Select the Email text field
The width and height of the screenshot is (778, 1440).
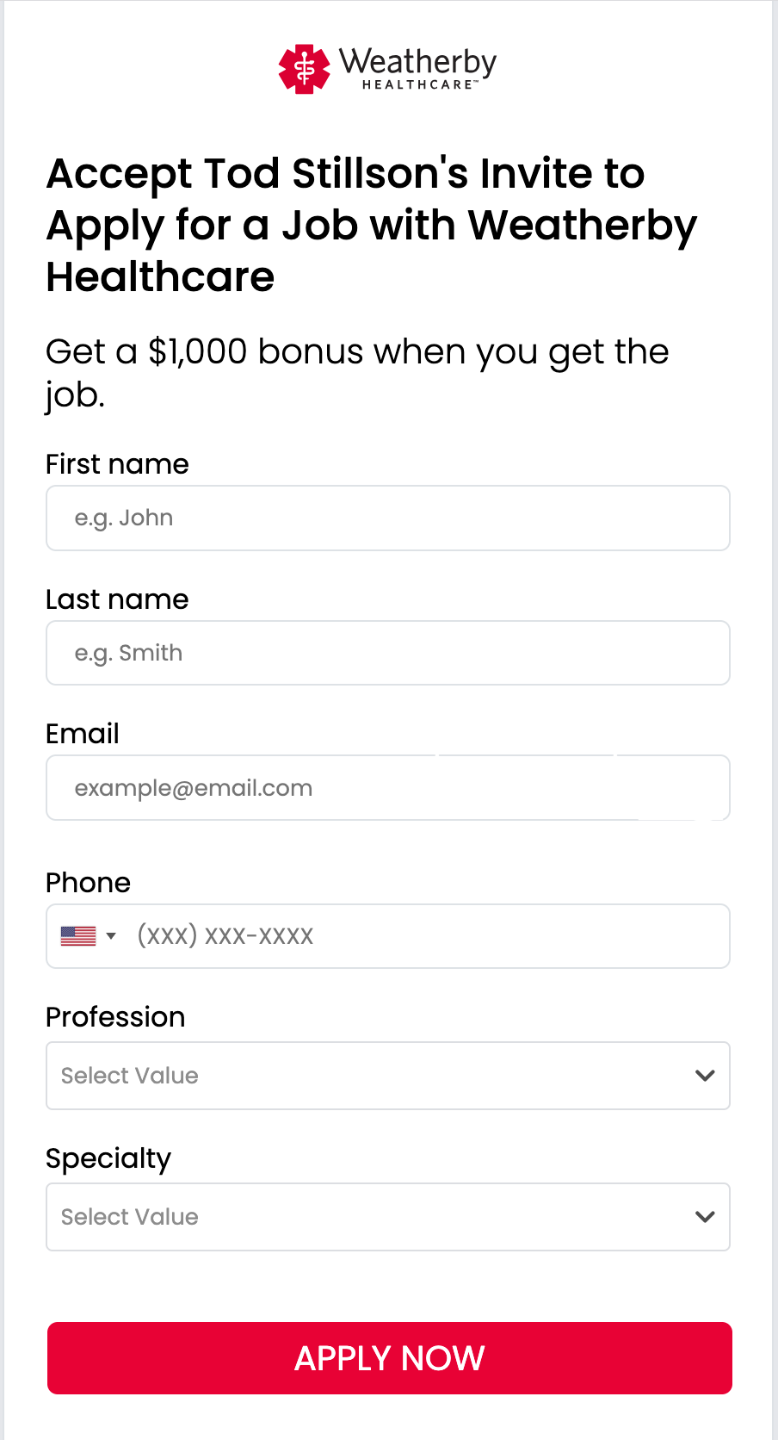click(388, 788)
